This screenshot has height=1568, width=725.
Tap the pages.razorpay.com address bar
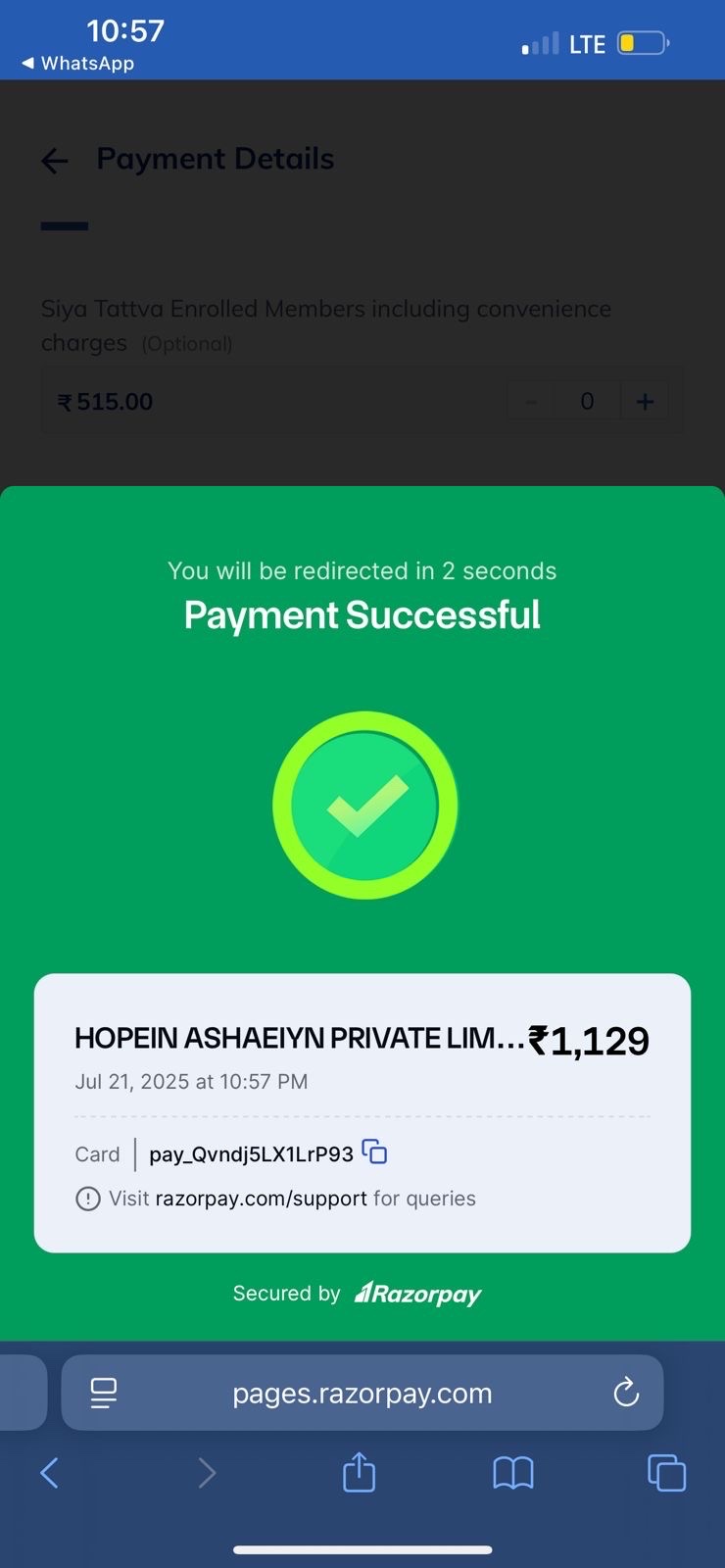point(362,1393)
